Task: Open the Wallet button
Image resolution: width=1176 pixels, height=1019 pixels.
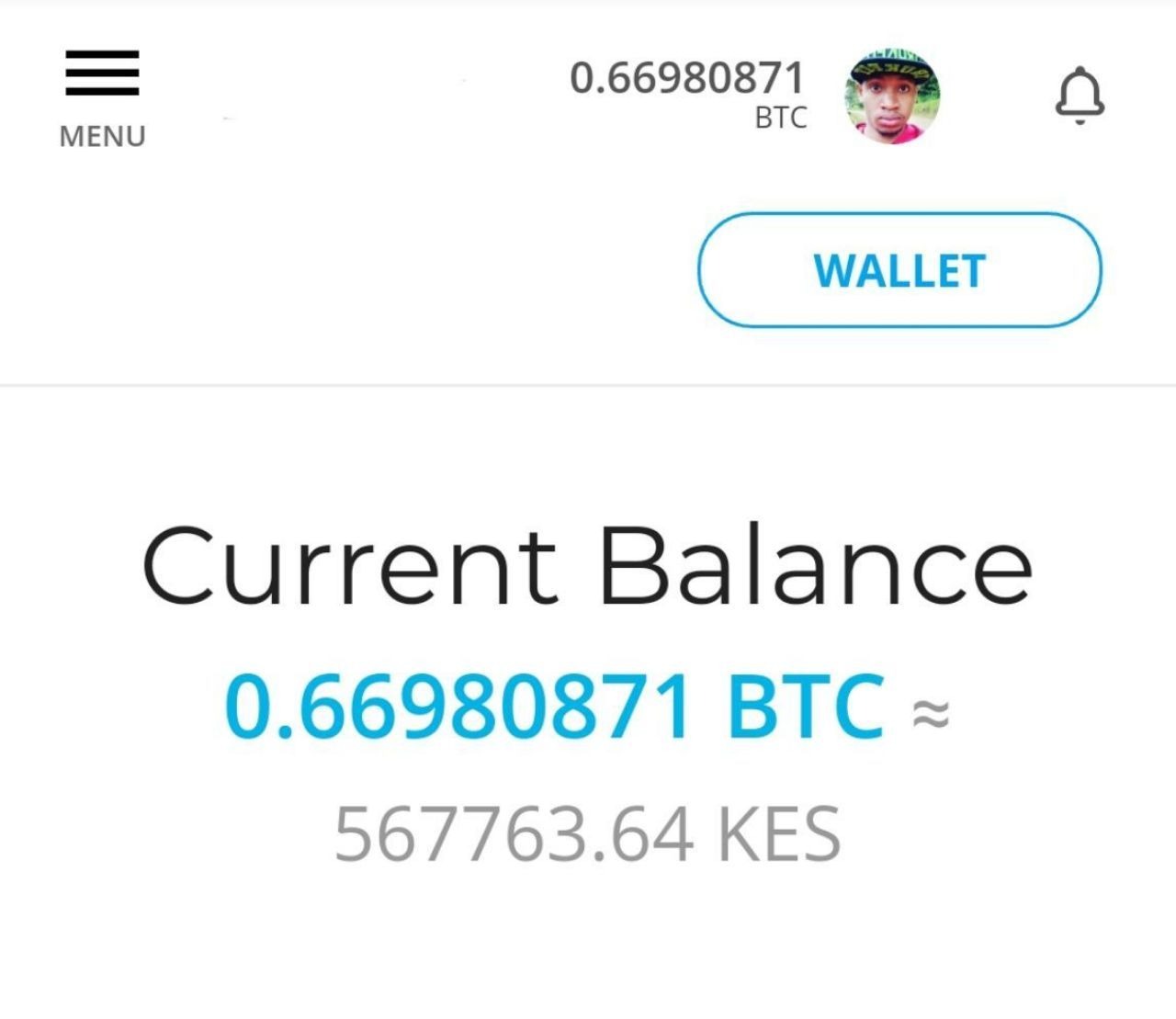Action: [899, 270]
